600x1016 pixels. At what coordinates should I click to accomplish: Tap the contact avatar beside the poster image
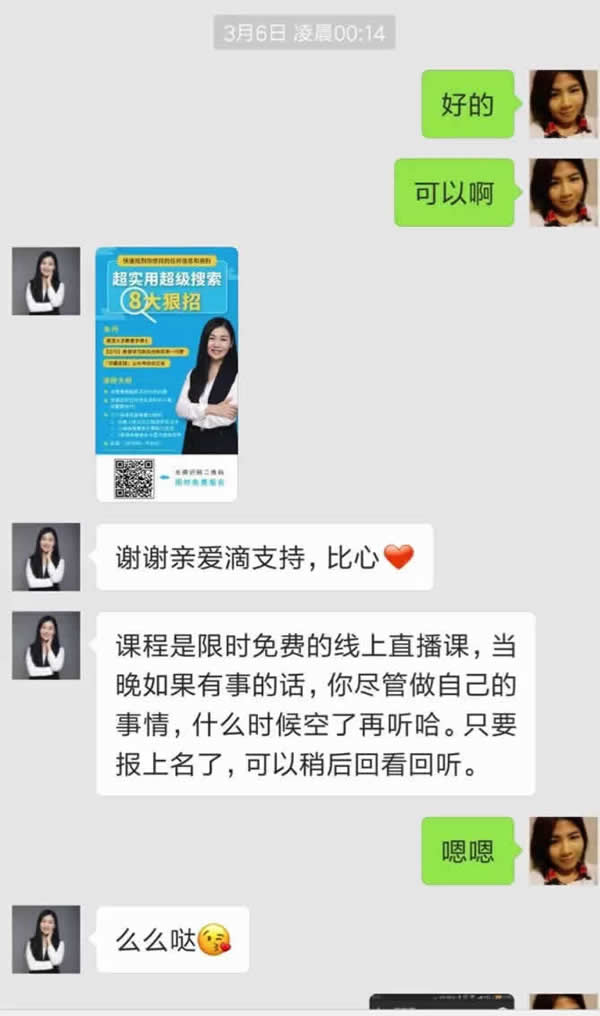pos(46,281)
